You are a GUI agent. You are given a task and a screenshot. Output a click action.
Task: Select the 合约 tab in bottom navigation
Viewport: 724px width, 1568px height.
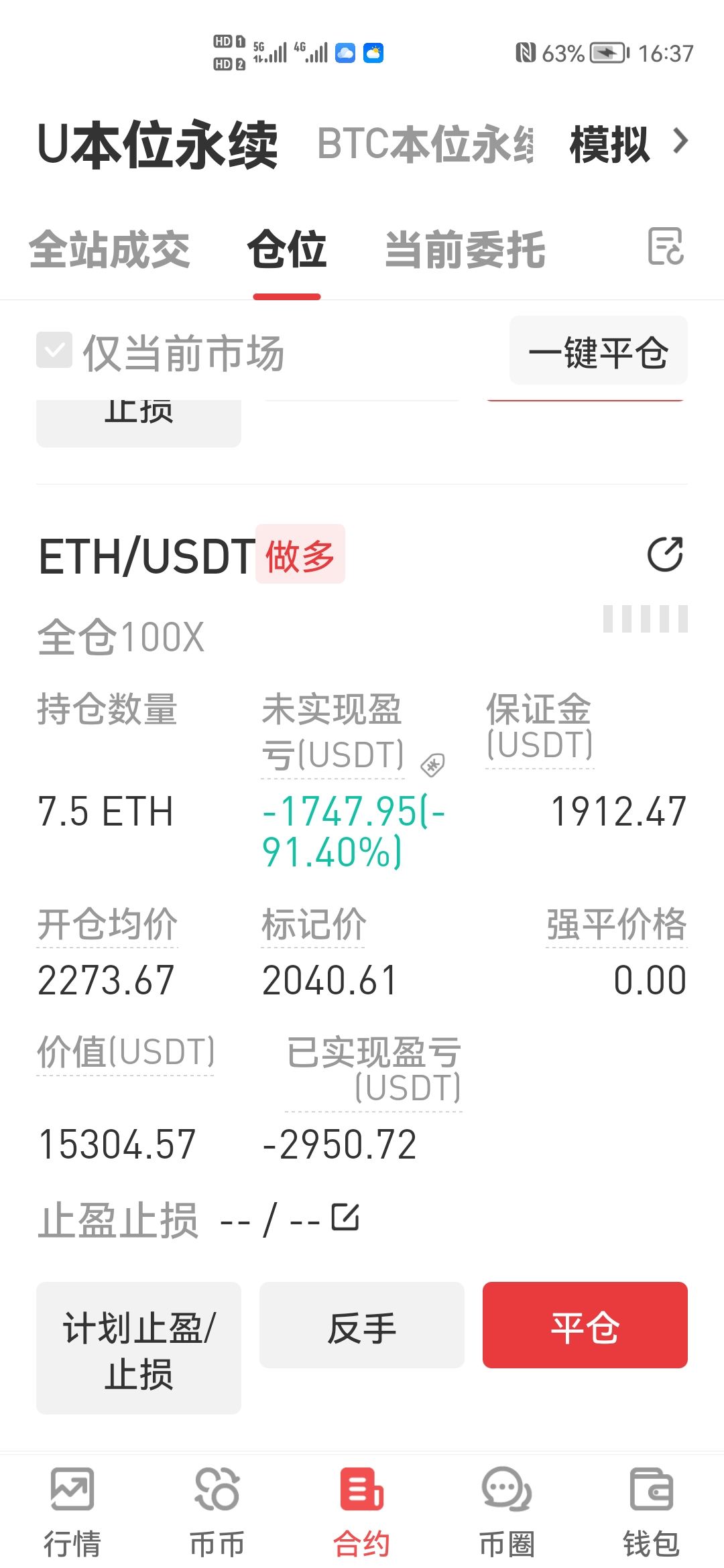362,1512
